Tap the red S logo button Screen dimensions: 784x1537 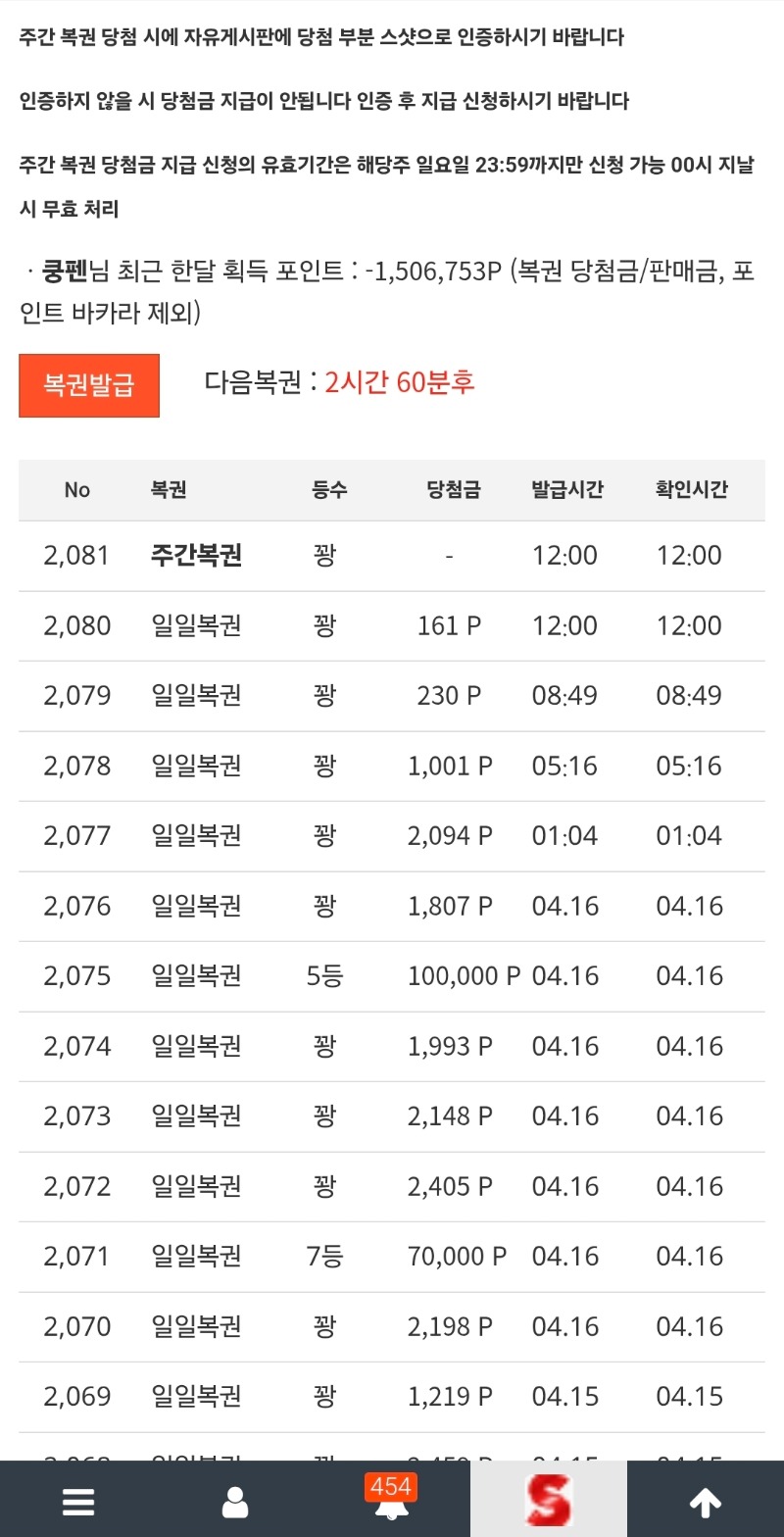point(549,1502)
